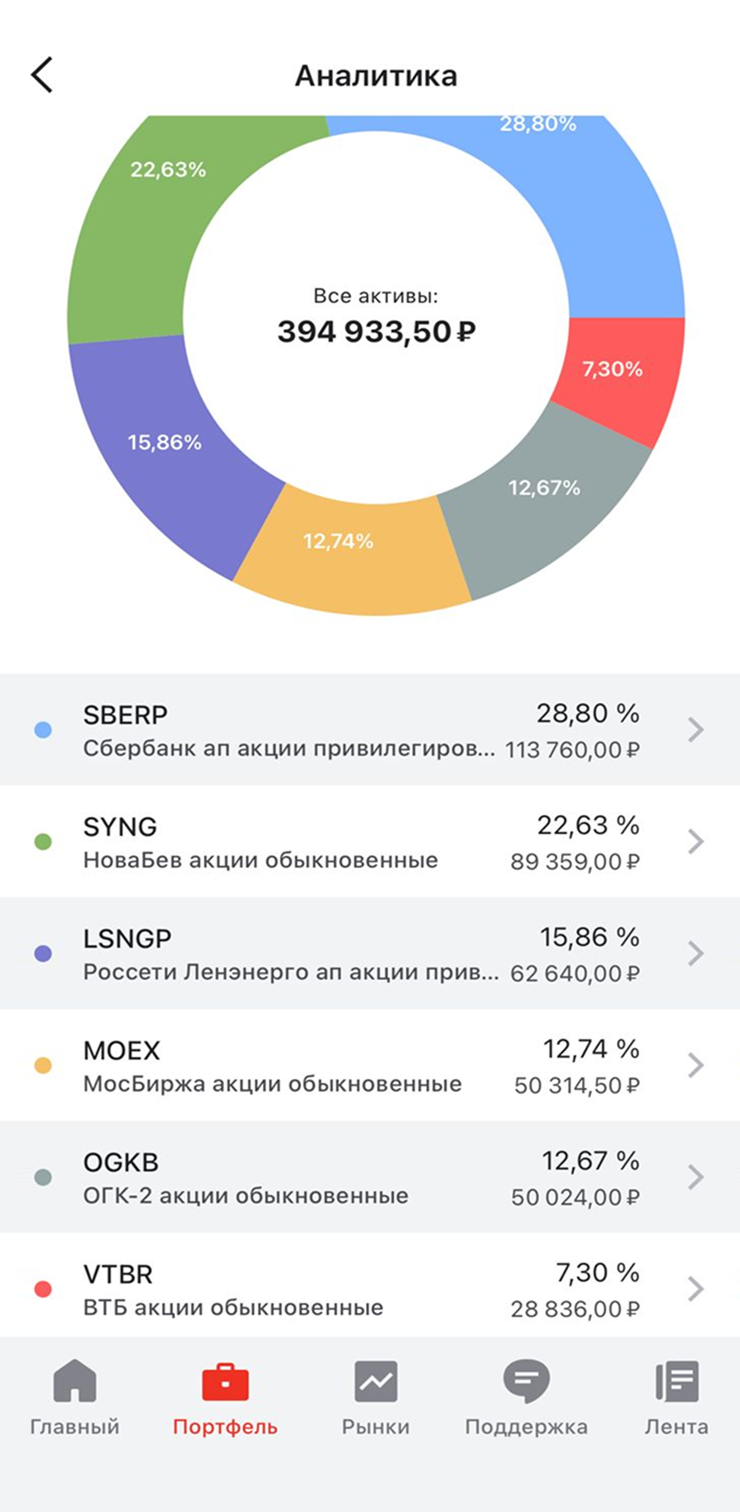This screenshot has height=1512, width=740.
Task: Select the MOEX МосБиржа row
Action: coord(370,1066)
